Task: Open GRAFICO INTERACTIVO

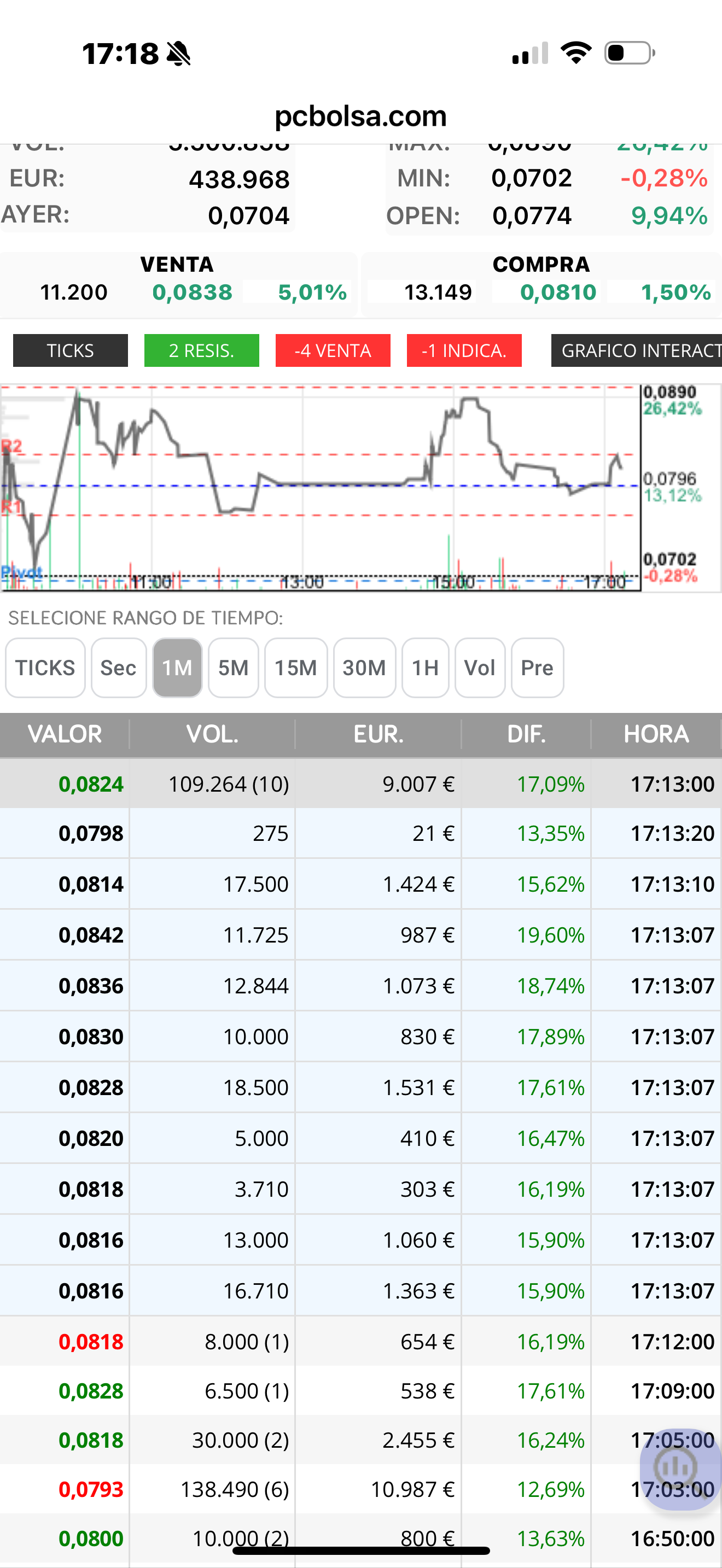Action: (636, 350)
